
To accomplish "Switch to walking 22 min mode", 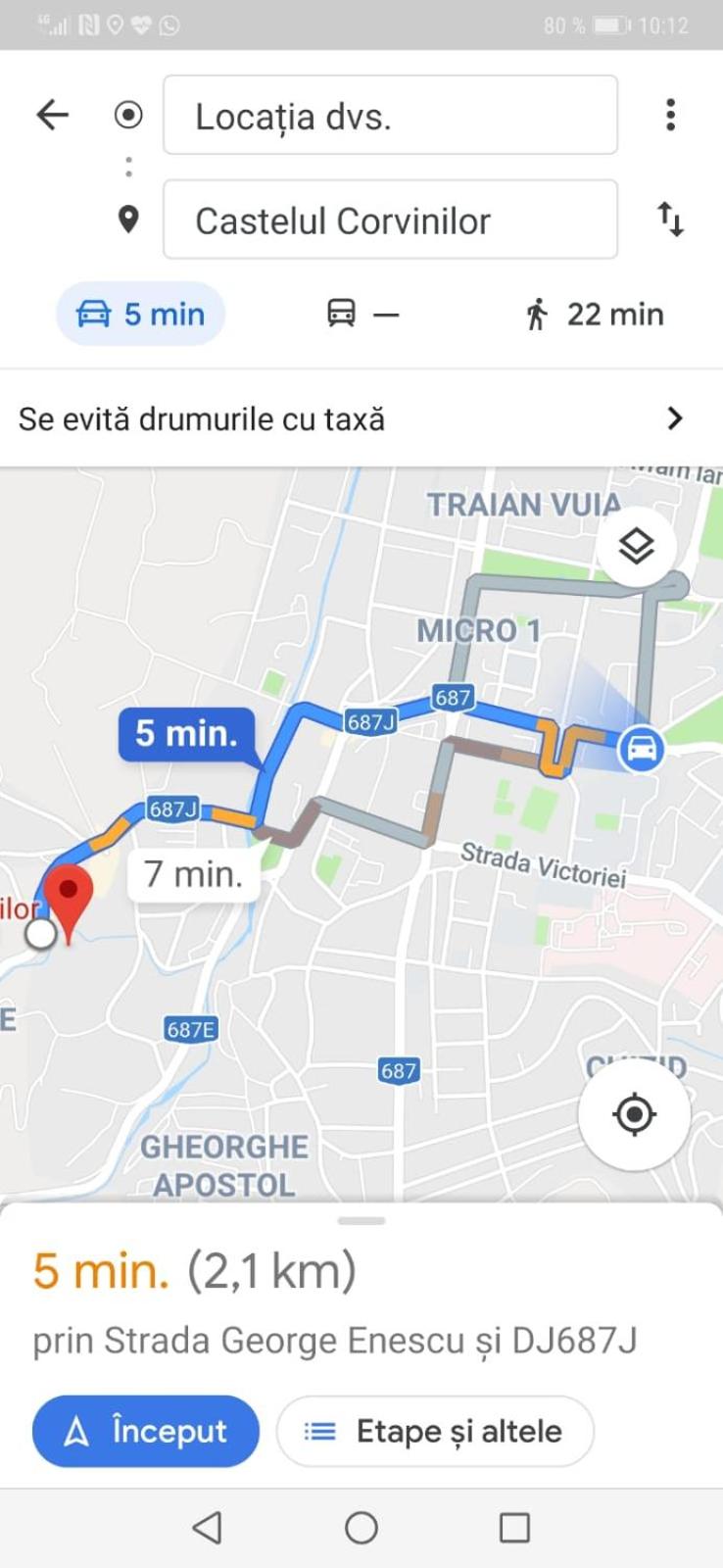I will pyautogui.click(x=594, y=314).
